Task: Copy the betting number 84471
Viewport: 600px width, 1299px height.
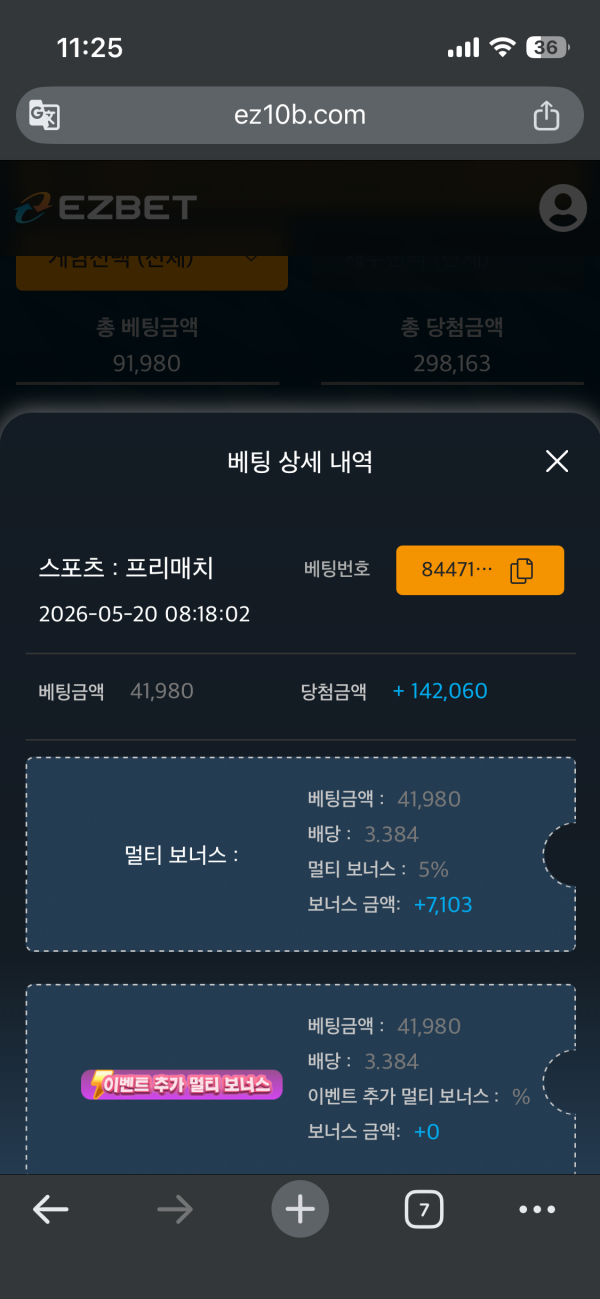Action: pyautogui.click(x=480, y=570)
